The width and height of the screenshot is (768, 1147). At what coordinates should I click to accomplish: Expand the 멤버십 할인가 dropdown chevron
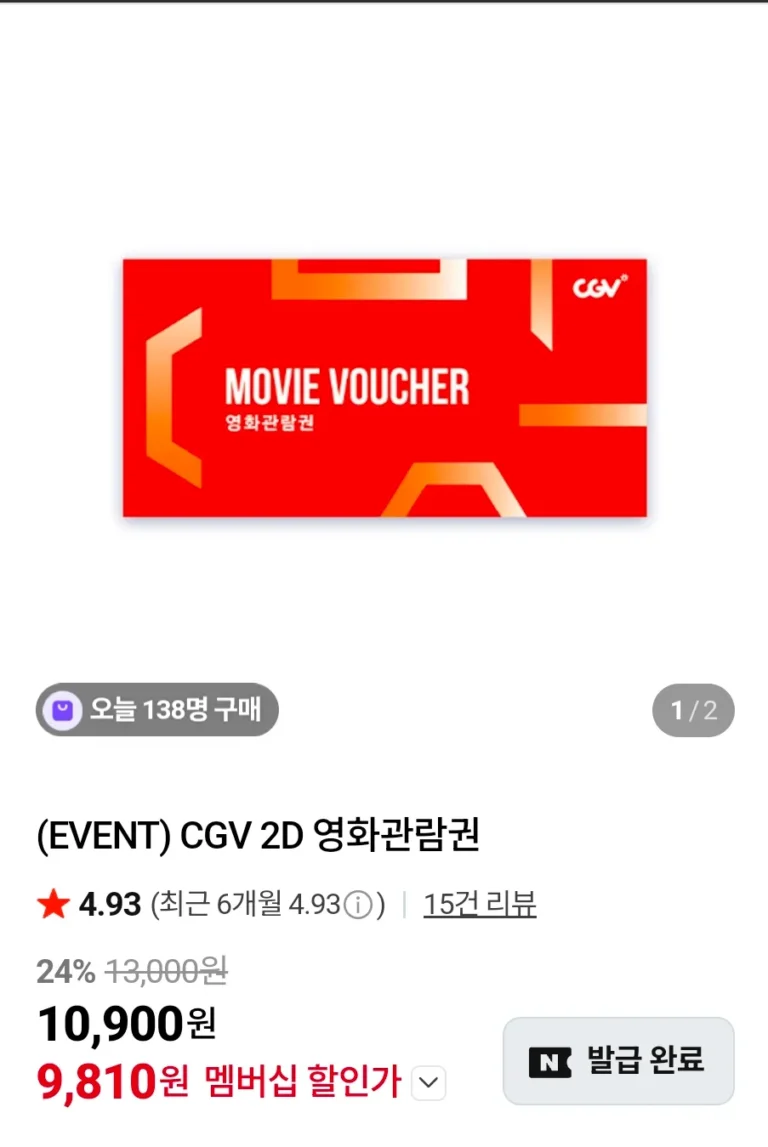click(x=429, y=1083)
